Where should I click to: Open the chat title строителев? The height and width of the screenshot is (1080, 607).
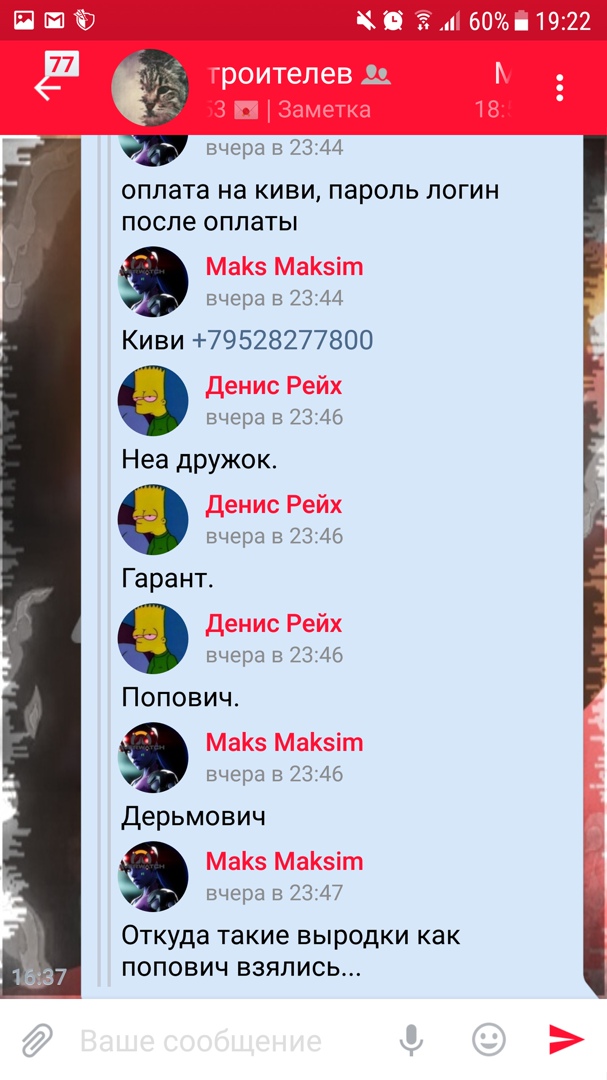tap(283, 73)
